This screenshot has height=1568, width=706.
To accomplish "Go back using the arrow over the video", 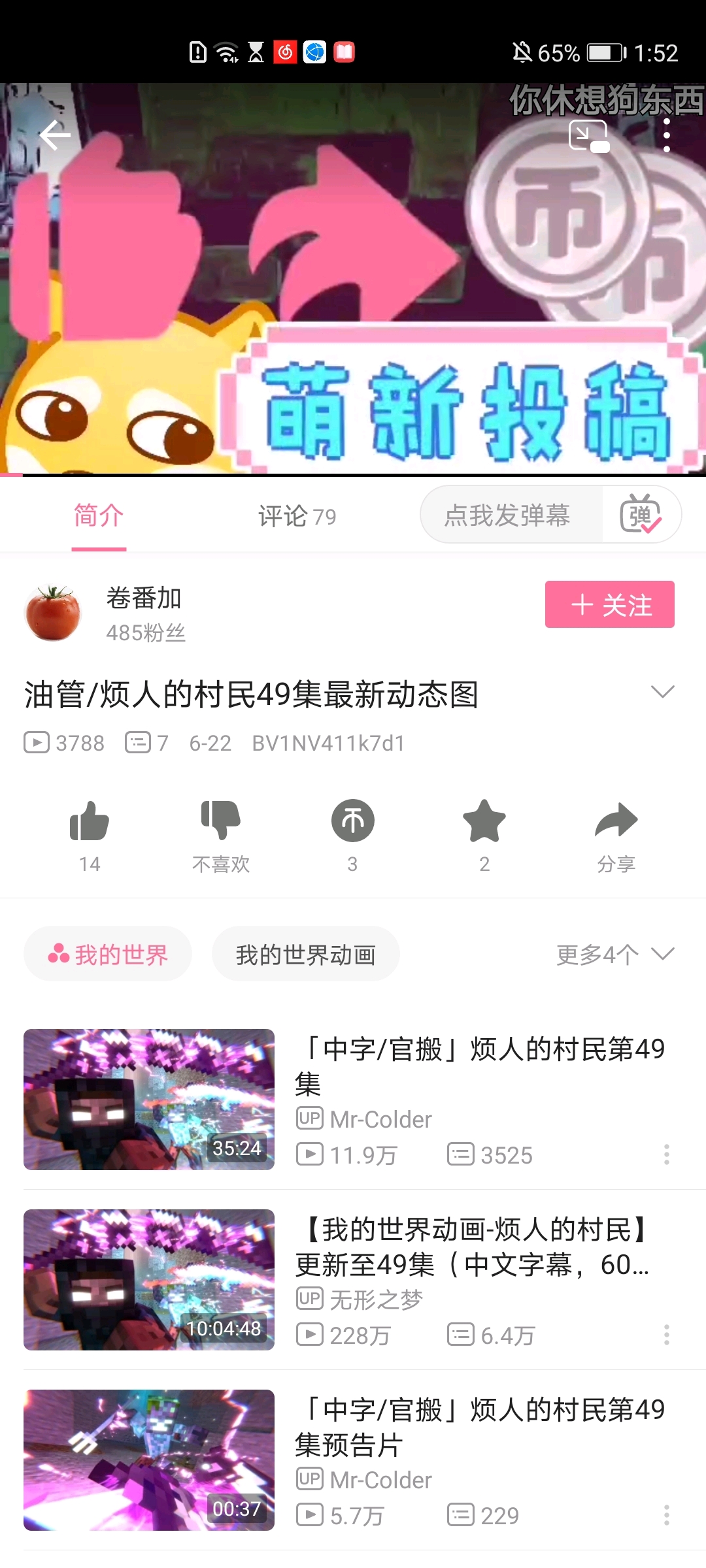I will coord(55,136).
